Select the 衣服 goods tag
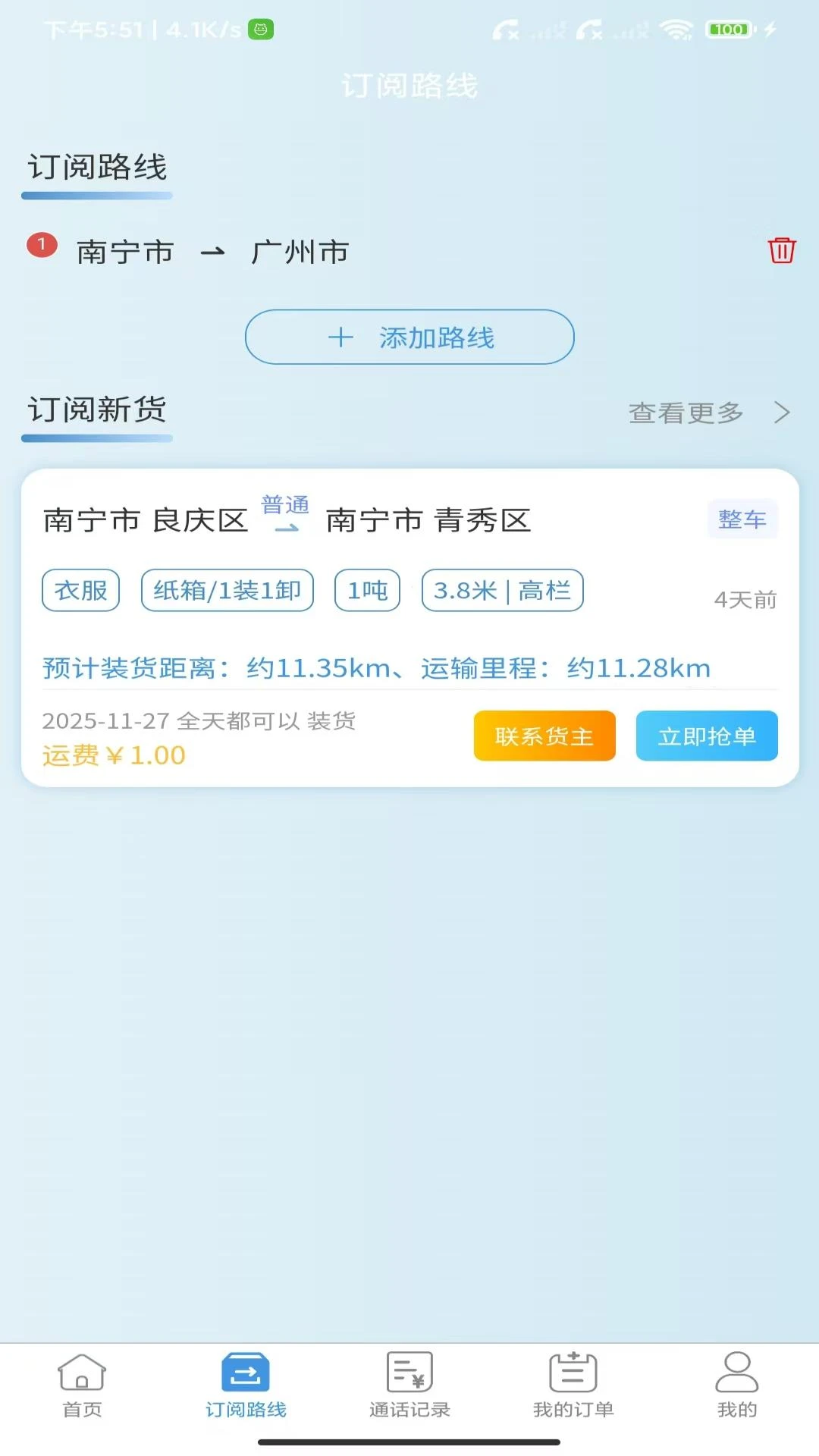 pyautogui.click(x=80, y=590)
